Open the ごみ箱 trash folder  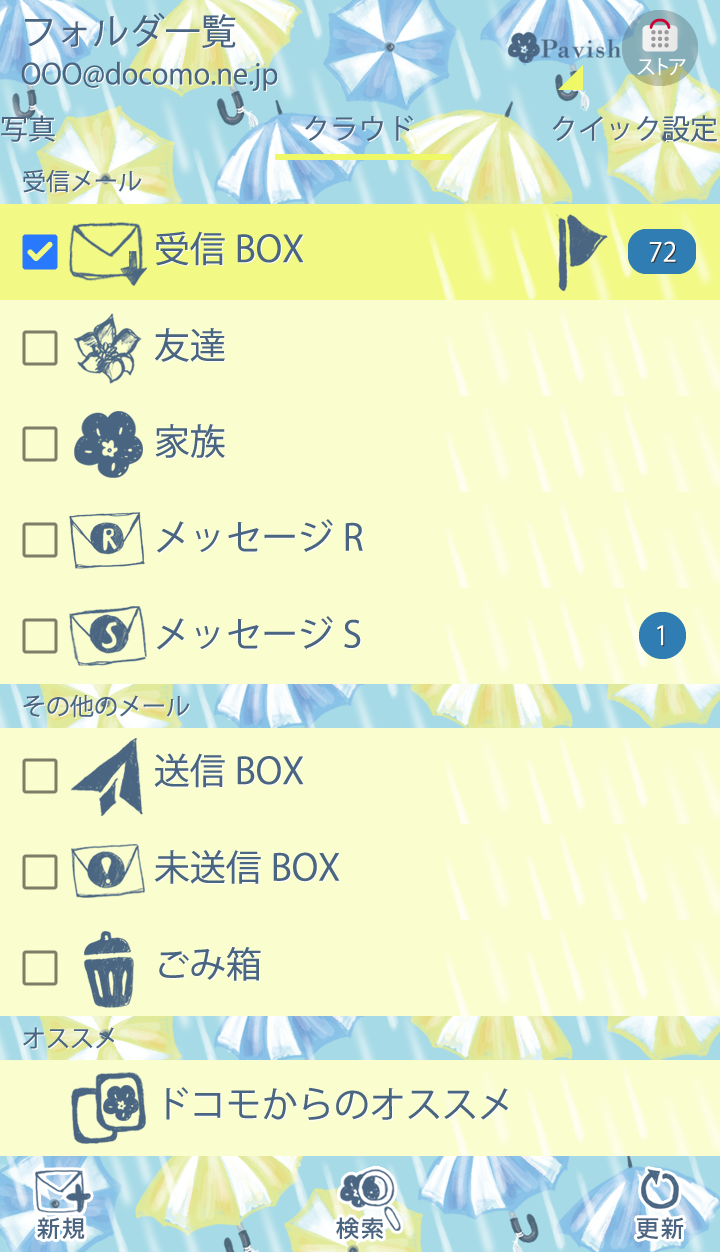(x=208, y=965)
